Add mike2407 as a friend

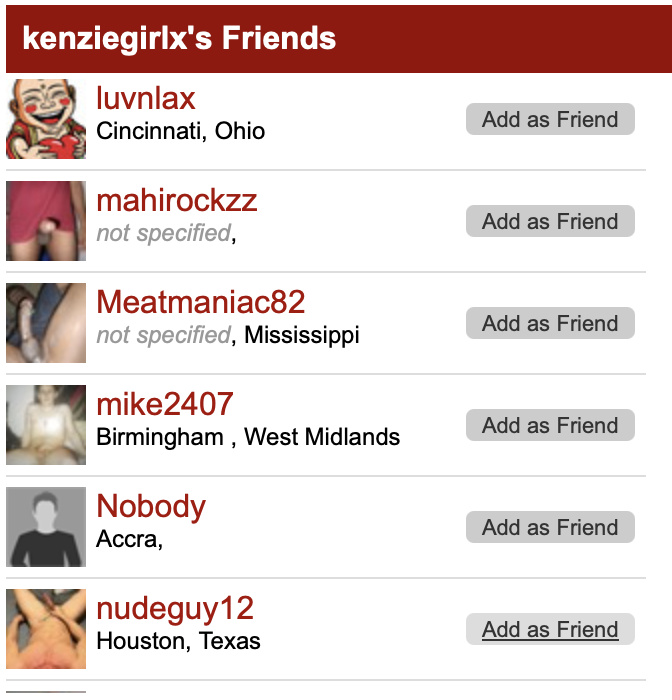pos(550,425)
